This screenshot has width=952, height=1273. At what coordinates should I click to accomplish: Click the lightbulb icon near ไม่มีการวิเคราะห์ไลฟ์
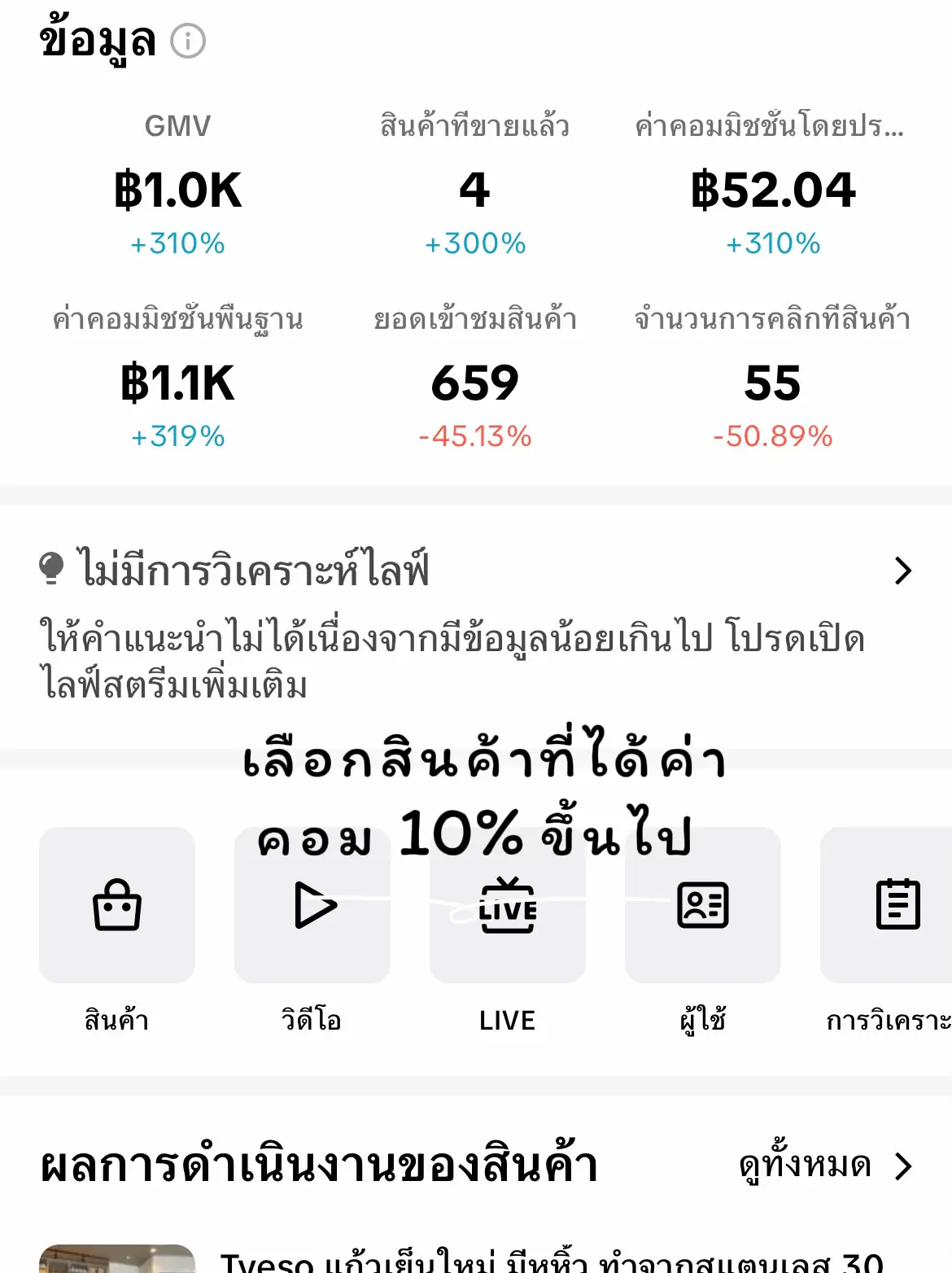[52, 570]
